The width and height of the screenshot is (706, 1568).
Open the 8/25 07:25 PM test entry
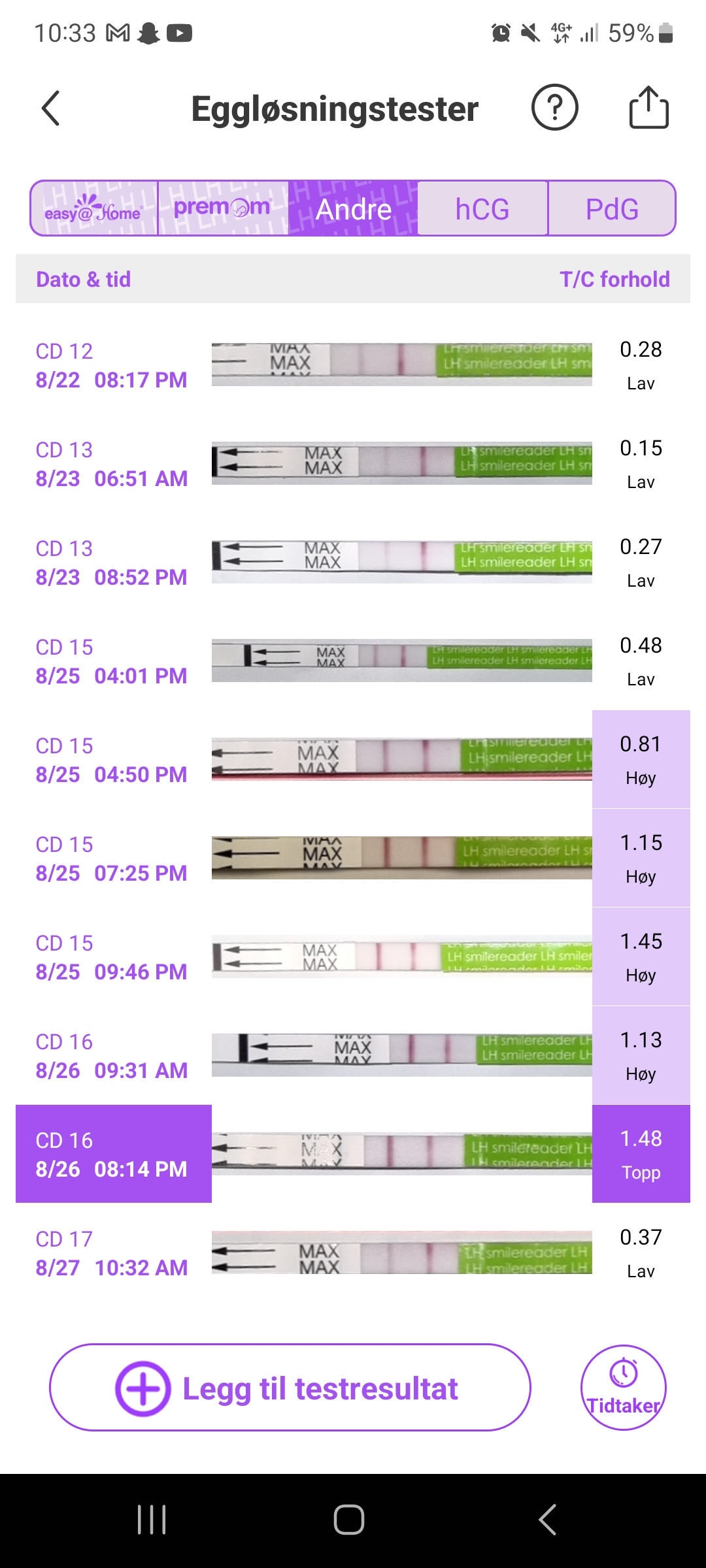111,859
